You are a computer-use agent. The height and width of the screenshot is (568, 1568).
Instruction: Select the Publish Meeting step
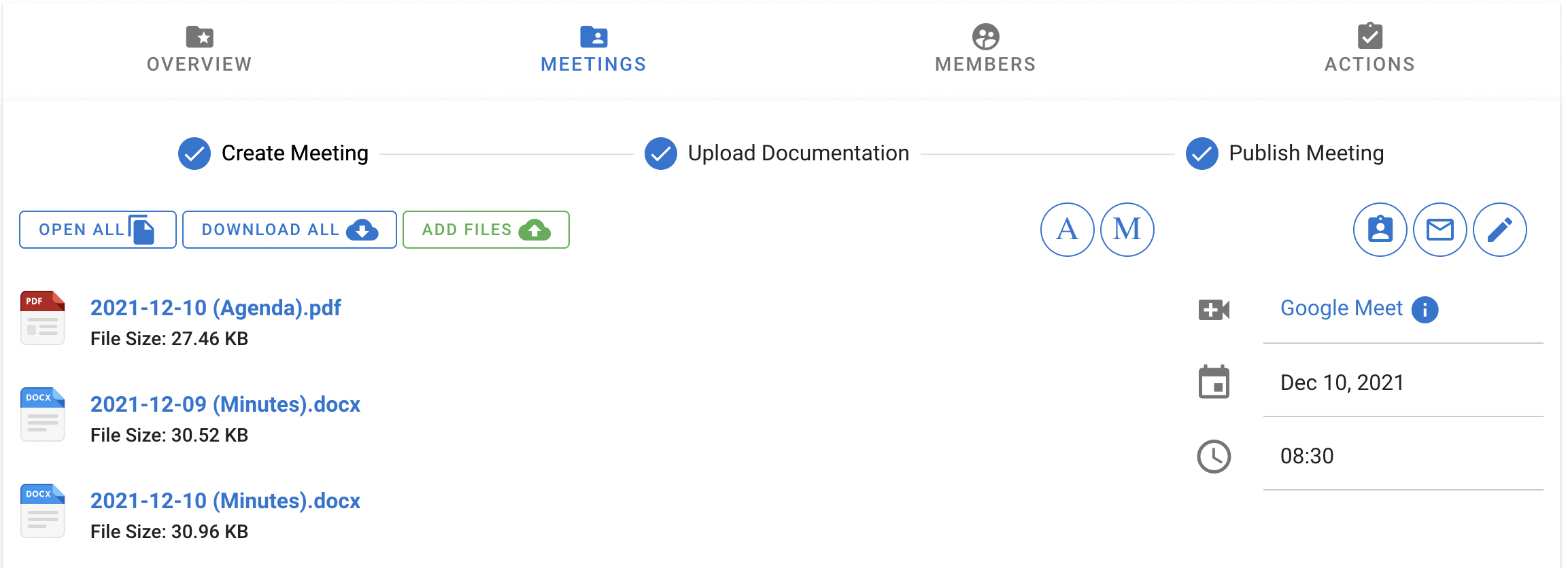[x=1284, y=154]
